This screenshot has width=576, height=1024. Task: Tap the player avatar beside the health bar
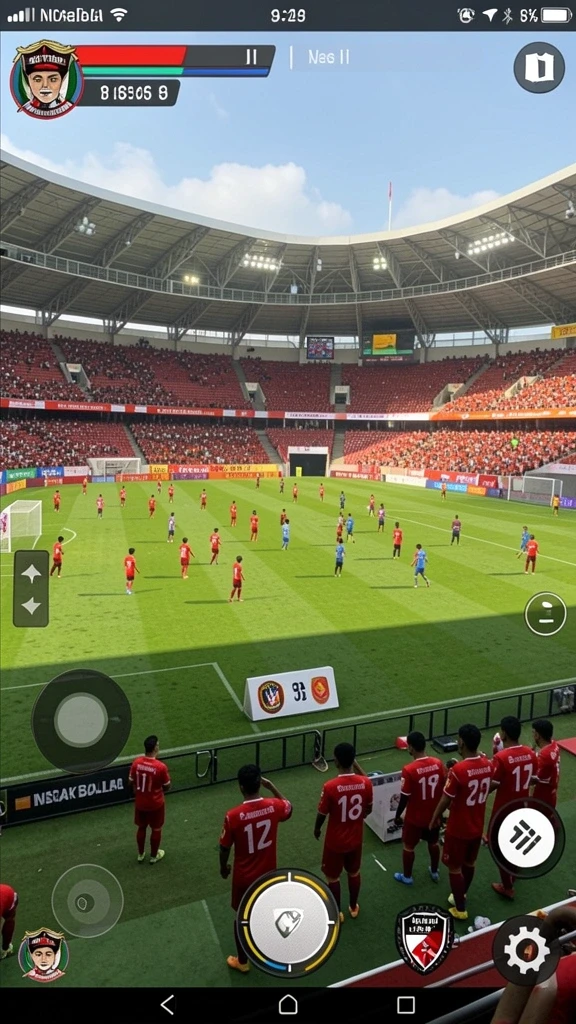(46, 79)
